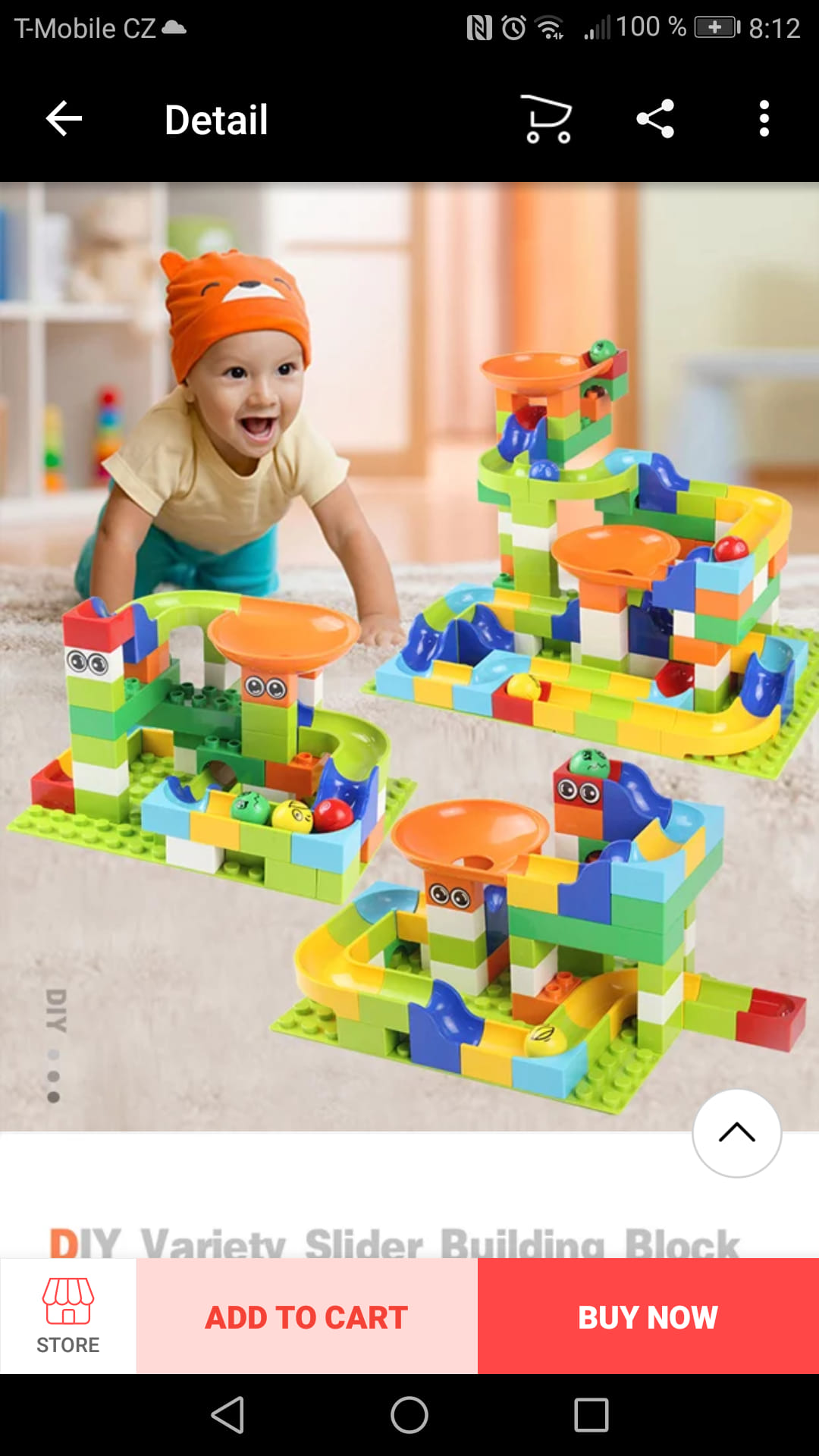Open the overflow menu
The height and width of the screenshot is (1456, 819).
tap(764, 119)
